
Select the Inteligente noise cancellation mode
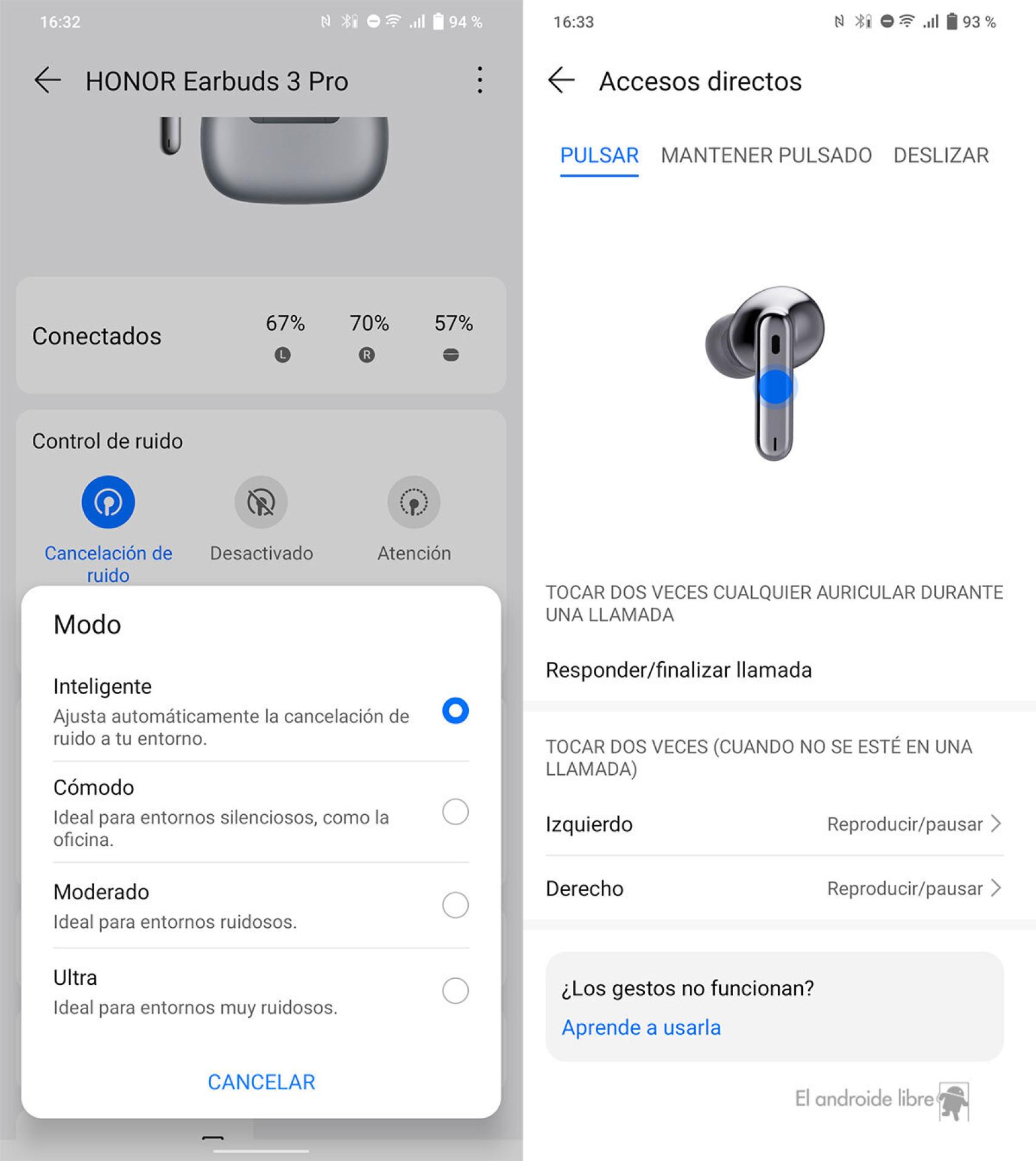point(455,710)
